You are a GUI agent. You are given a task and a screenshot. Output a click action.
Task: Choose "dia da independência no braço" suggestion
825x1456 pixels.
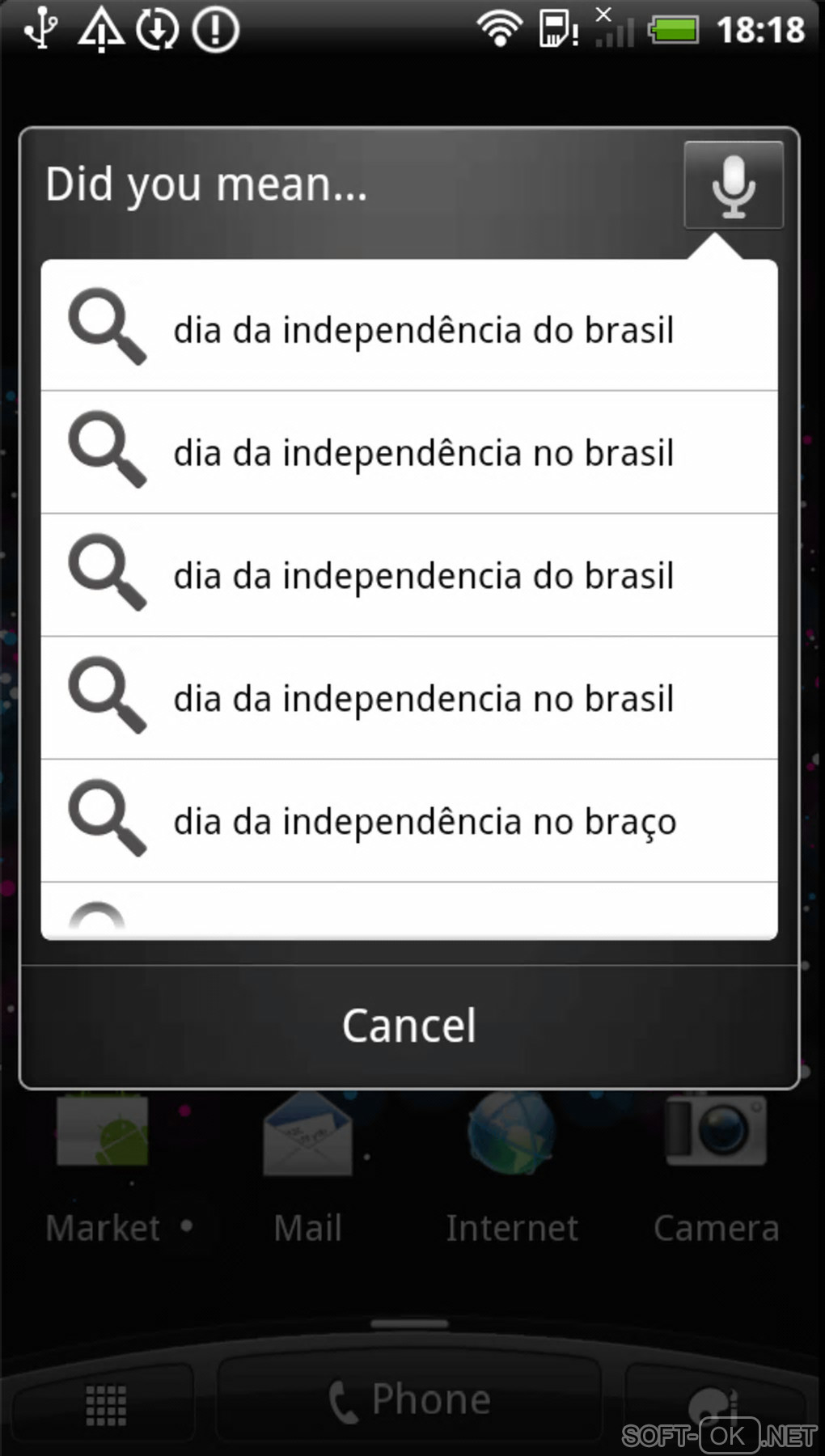click(409, 821)
